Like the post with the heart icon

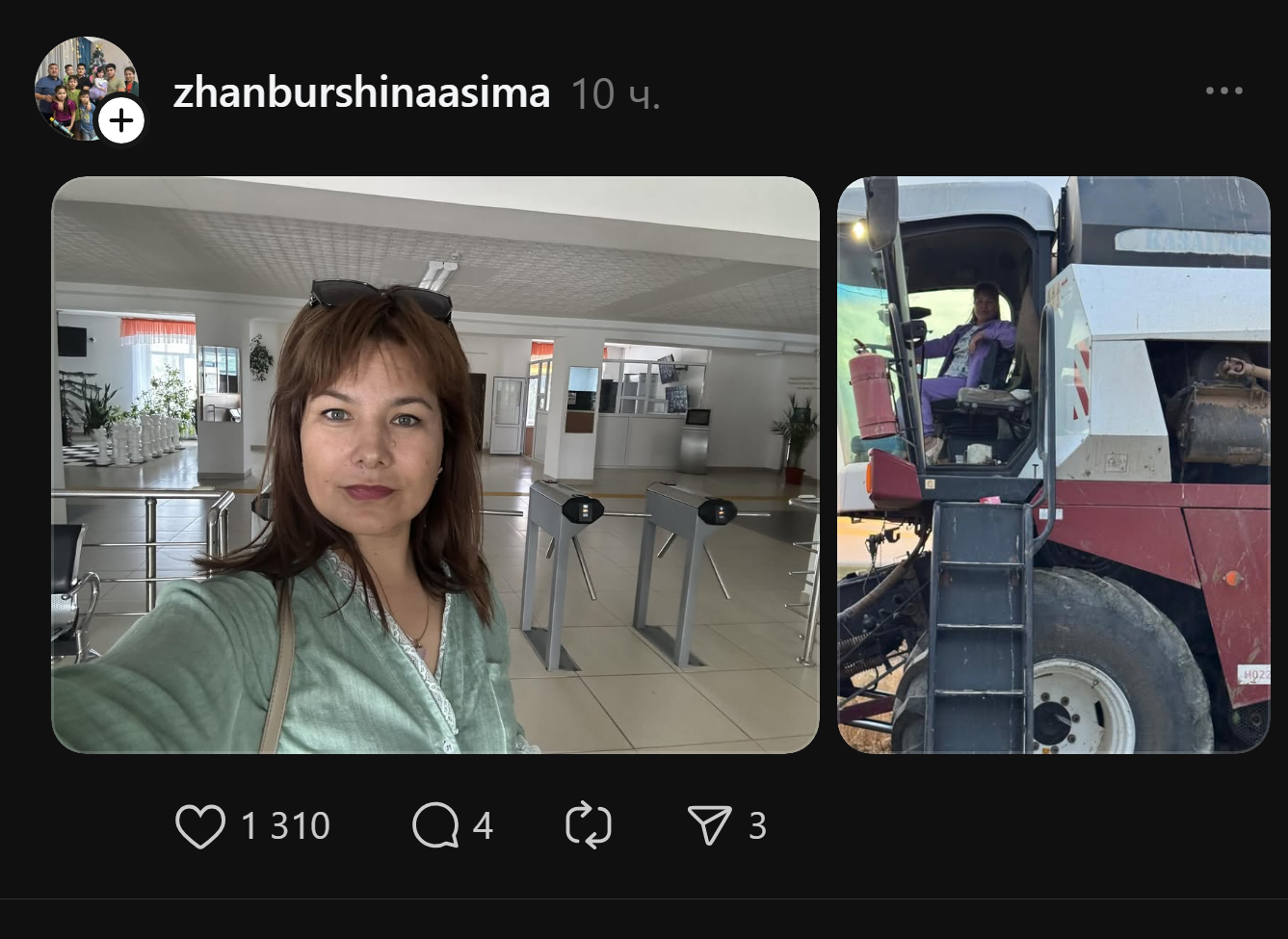click(x=200, y=826)
